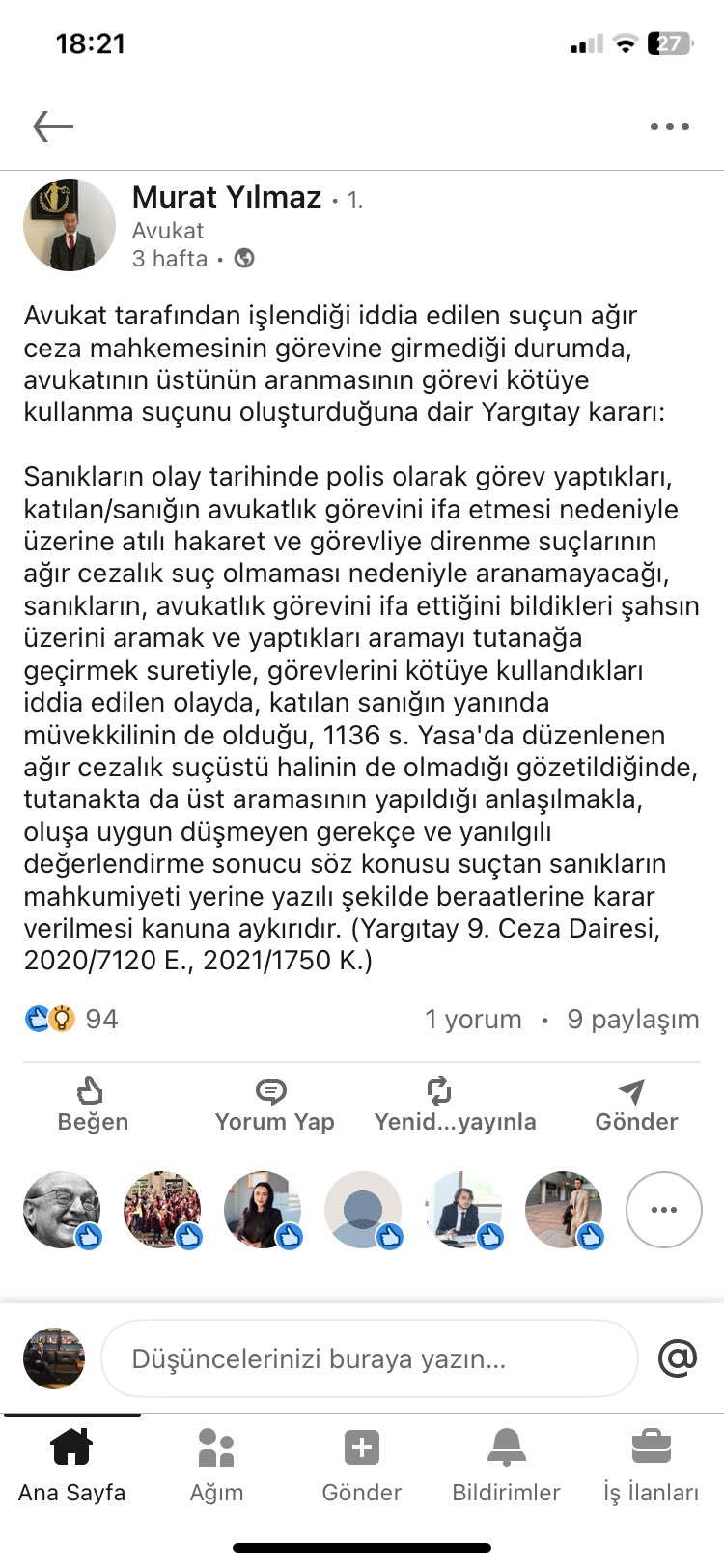The image size is (724, 1568).
Task: Show the 9 paylaşım reposts
Action: 632,1019
